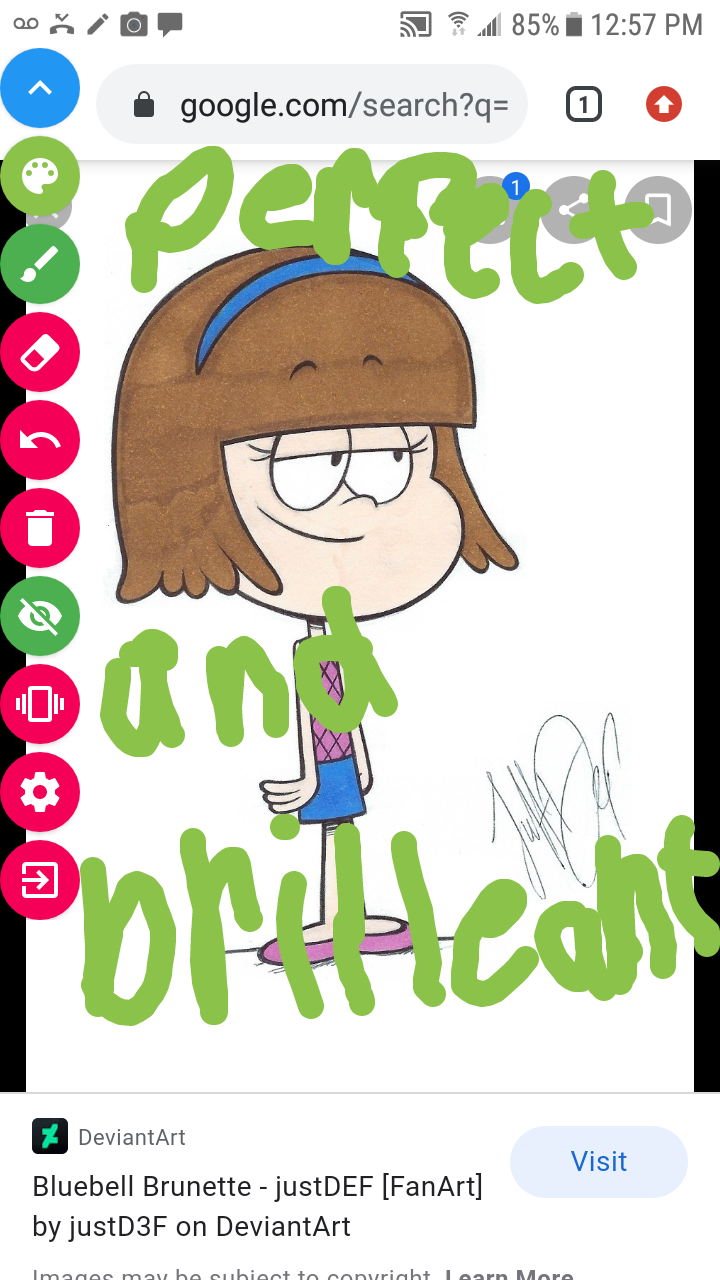Open Bluebell Brunette result title

(x=257, y=1206)
